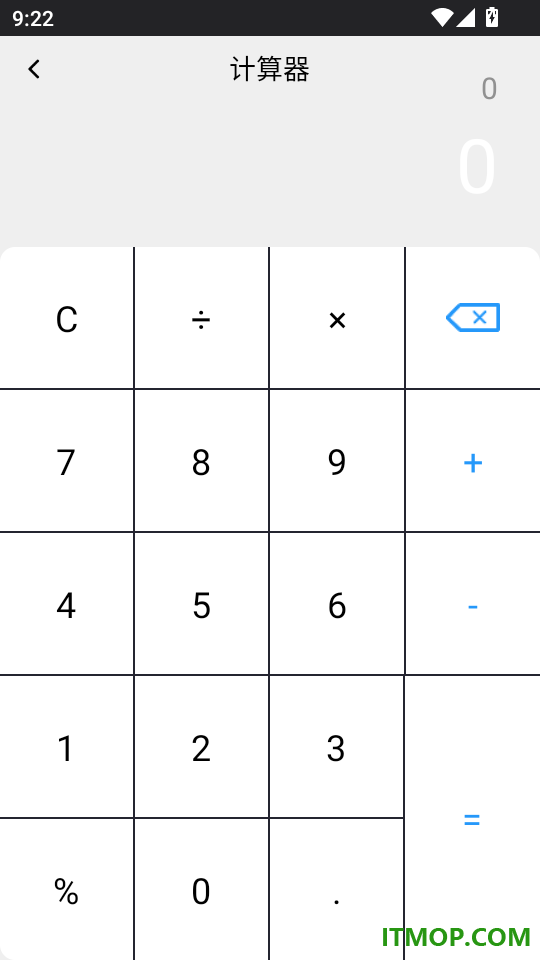Calculate result with the equals key
The width and height of the screenshot is (540, 960).
(472, 818)
